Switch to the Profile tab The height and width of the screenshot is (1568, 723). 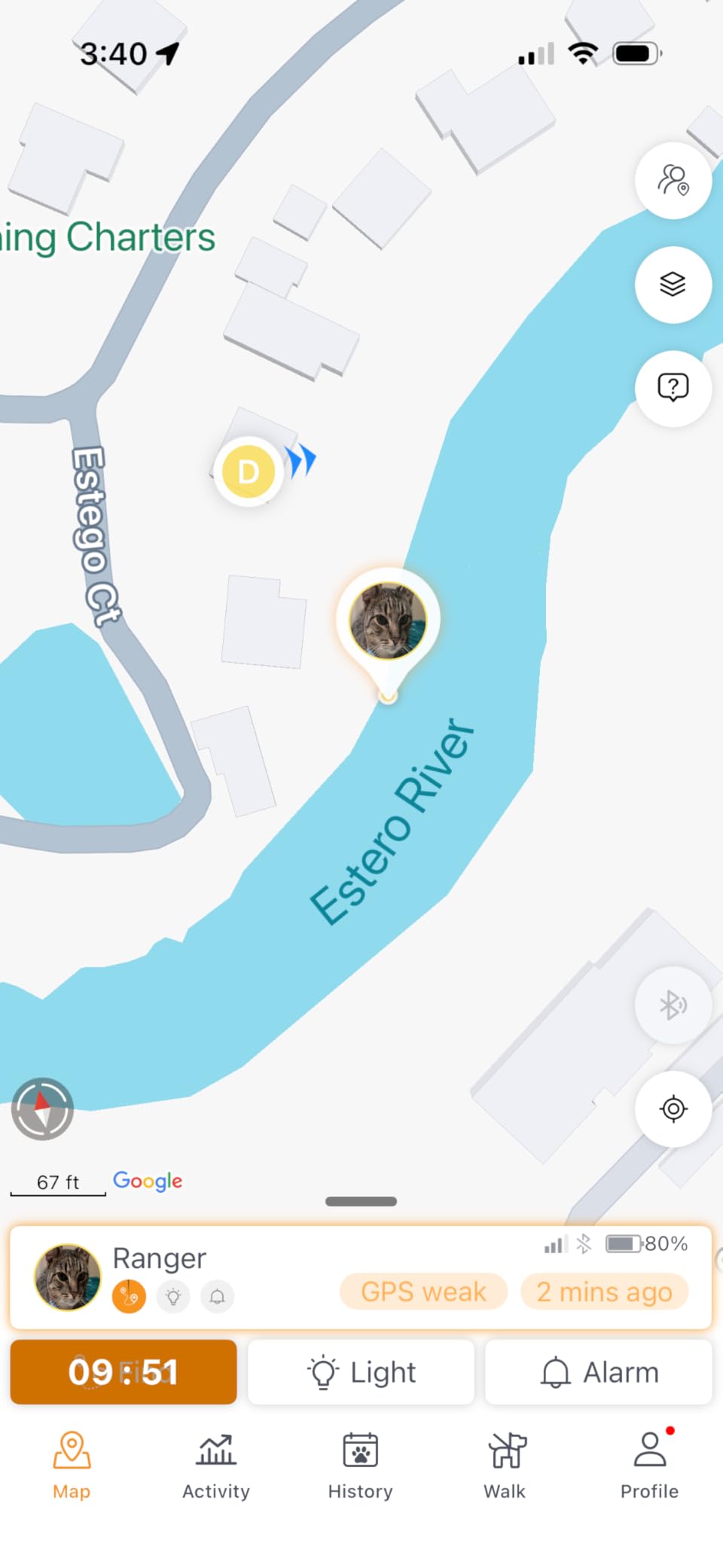pos(649,1466)
